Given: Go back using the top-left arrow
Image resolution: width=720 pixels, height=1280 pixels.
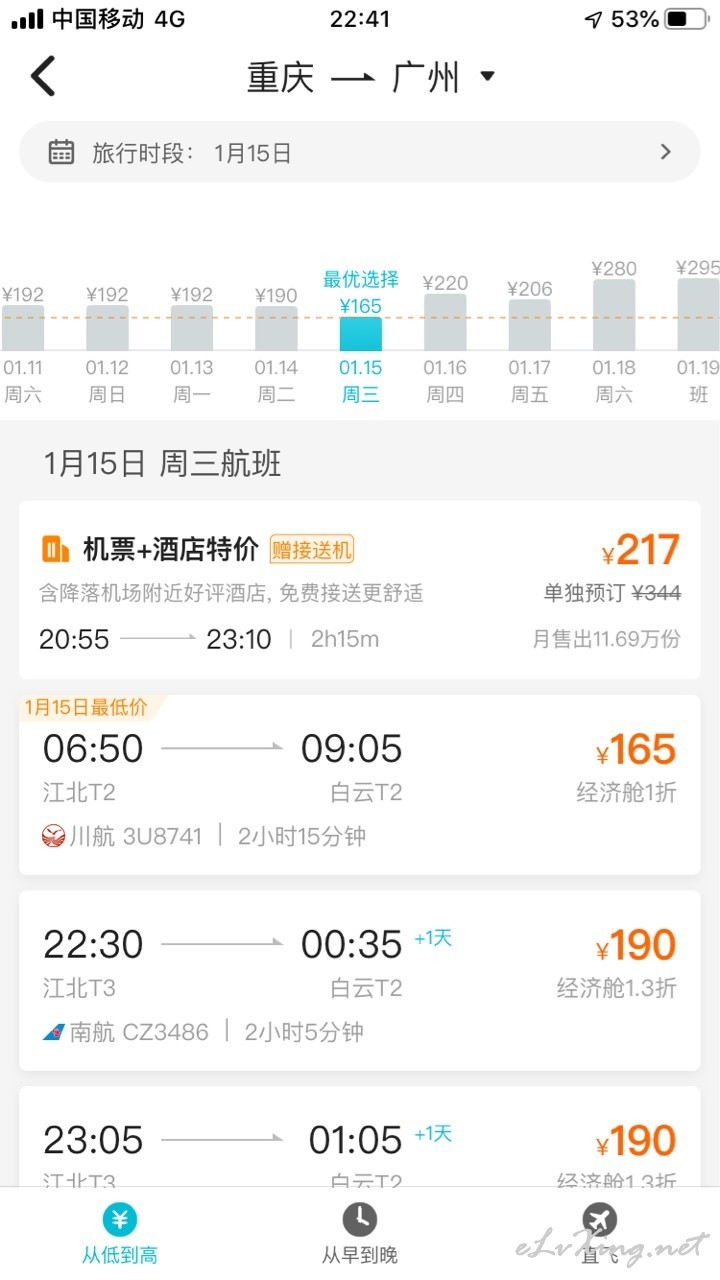Looking at the screenshot, I should click(43, 76).
